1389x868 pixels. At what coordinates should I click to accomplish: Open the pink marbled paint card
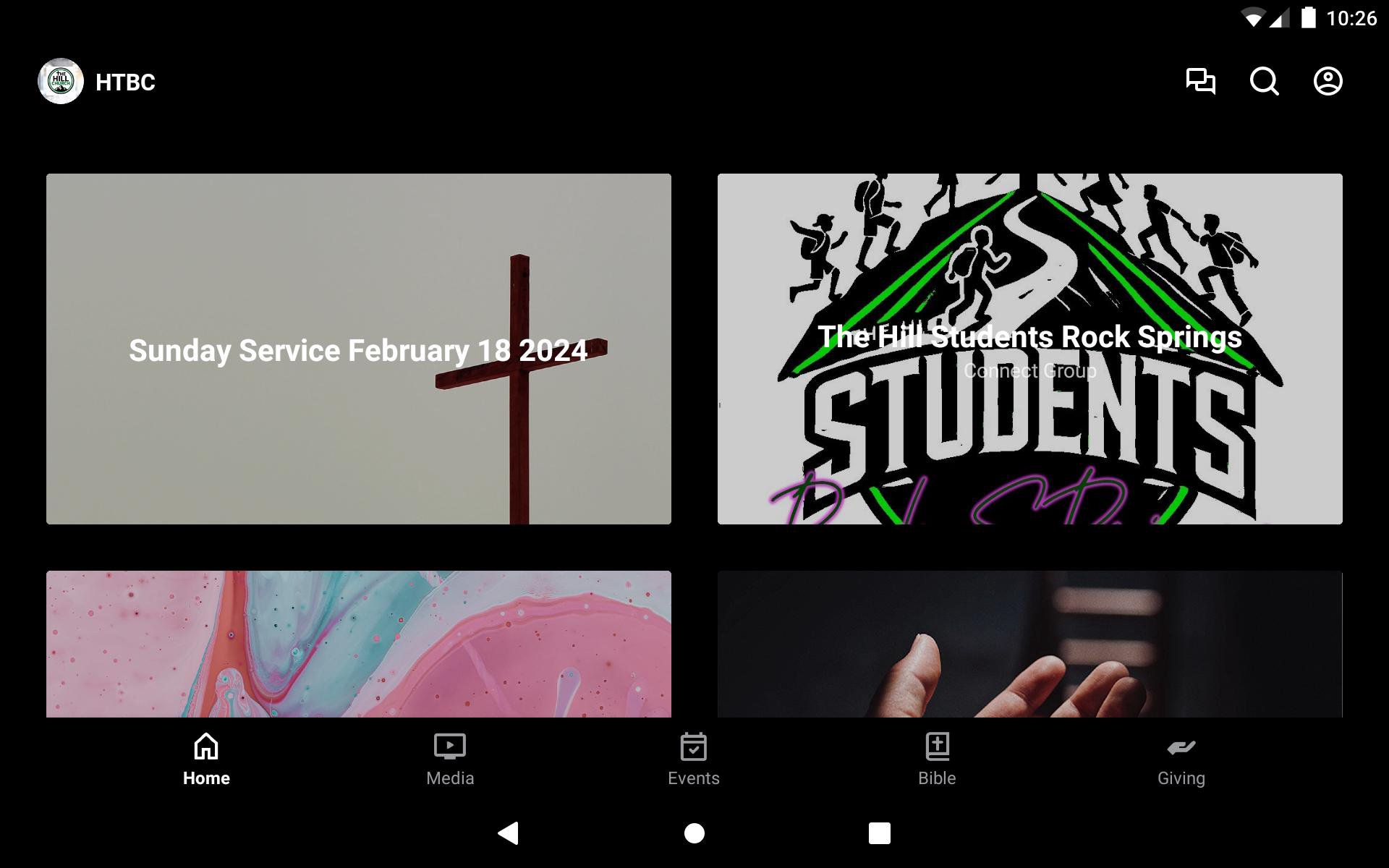pos(358,644)
